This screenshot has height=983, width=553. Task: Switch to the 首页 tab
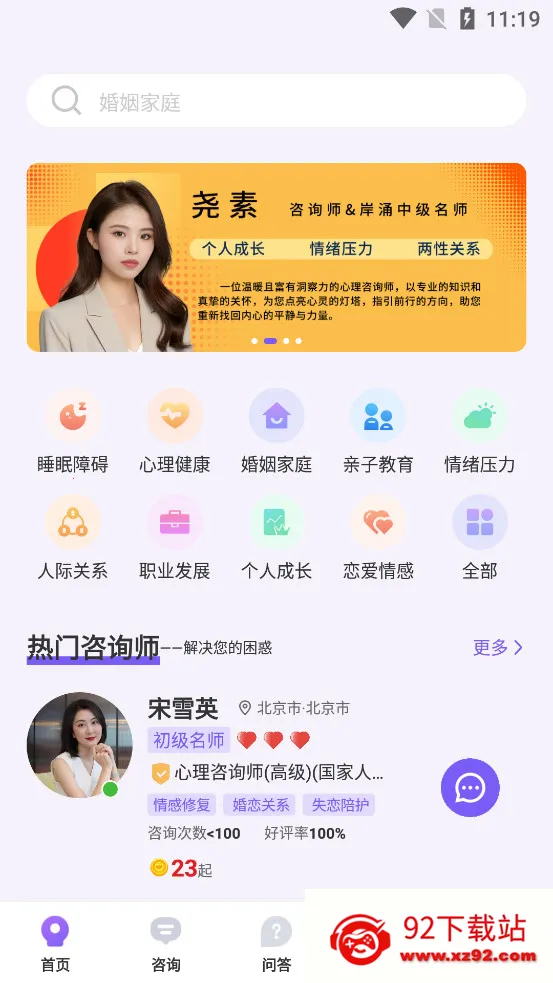55,944
